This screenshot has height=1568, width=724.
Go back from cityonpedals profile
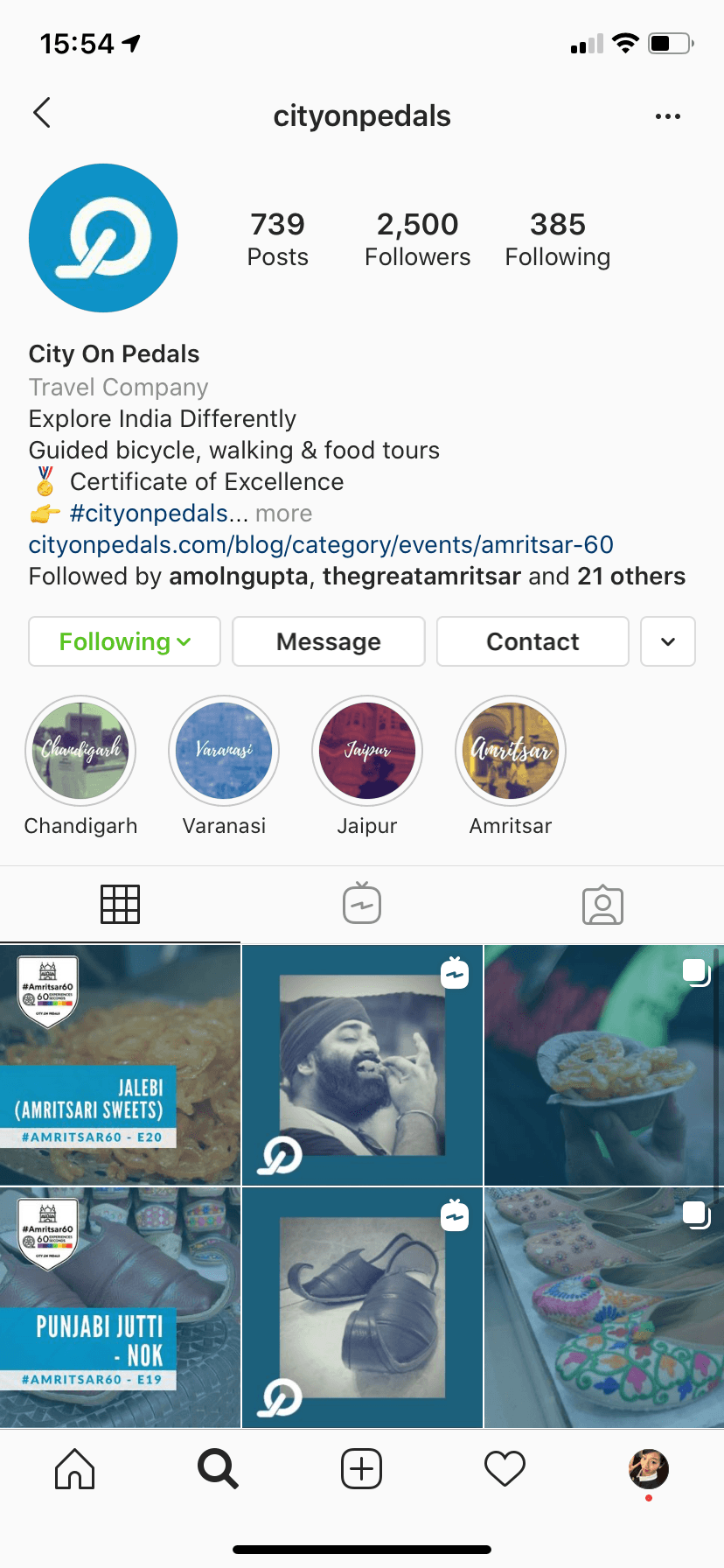[x=42, y=113]
